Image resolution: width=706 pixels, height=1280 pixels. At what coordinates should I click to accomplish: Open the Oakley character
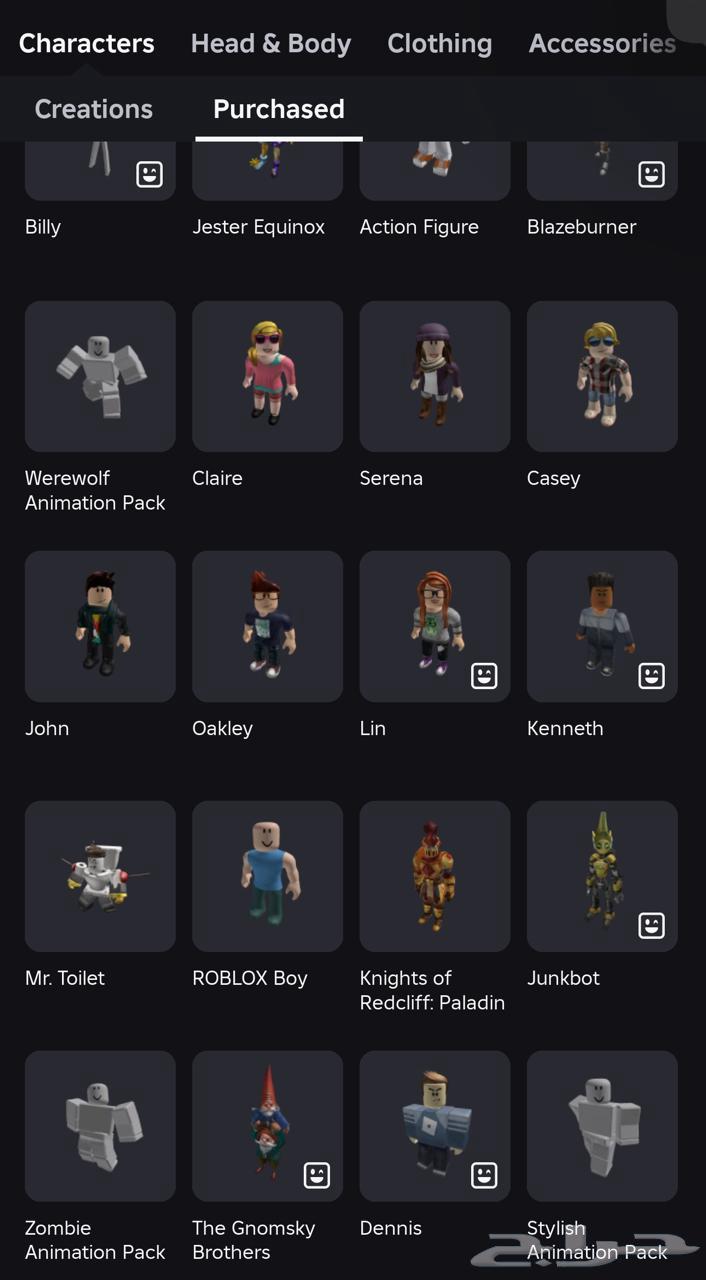[267, 626]
